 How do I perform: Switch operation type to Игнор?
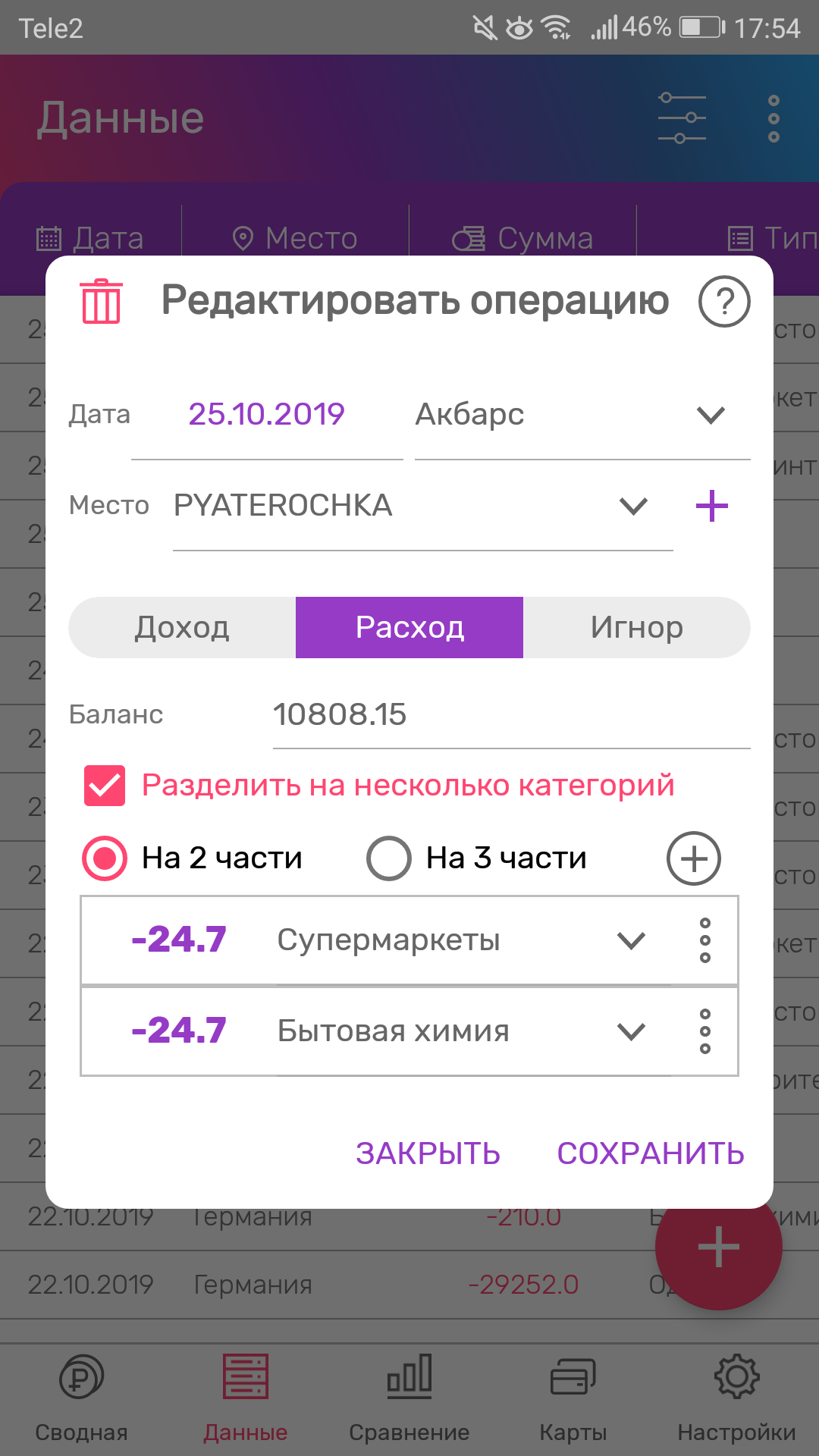point(637,627)
